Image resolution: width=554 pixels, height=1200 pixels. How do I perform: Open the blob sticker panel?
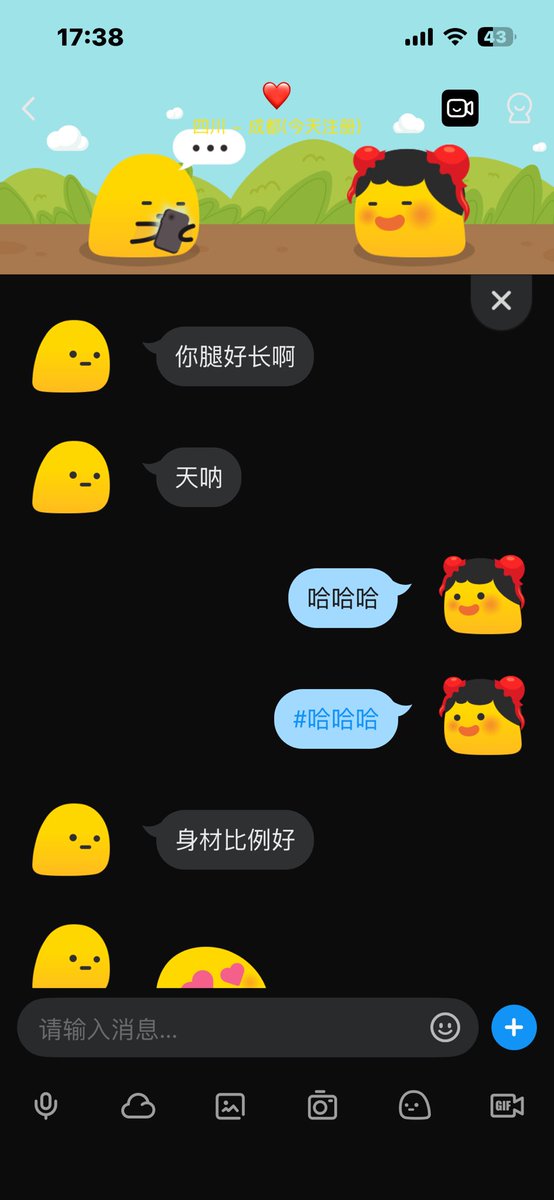click(414, 1105)
